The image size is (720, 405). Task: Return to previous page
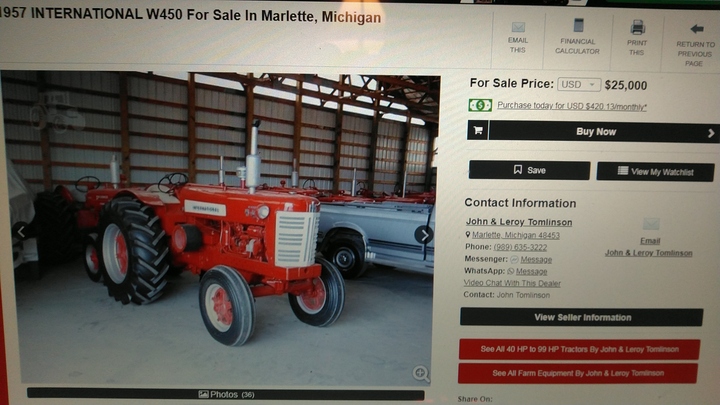695,44
